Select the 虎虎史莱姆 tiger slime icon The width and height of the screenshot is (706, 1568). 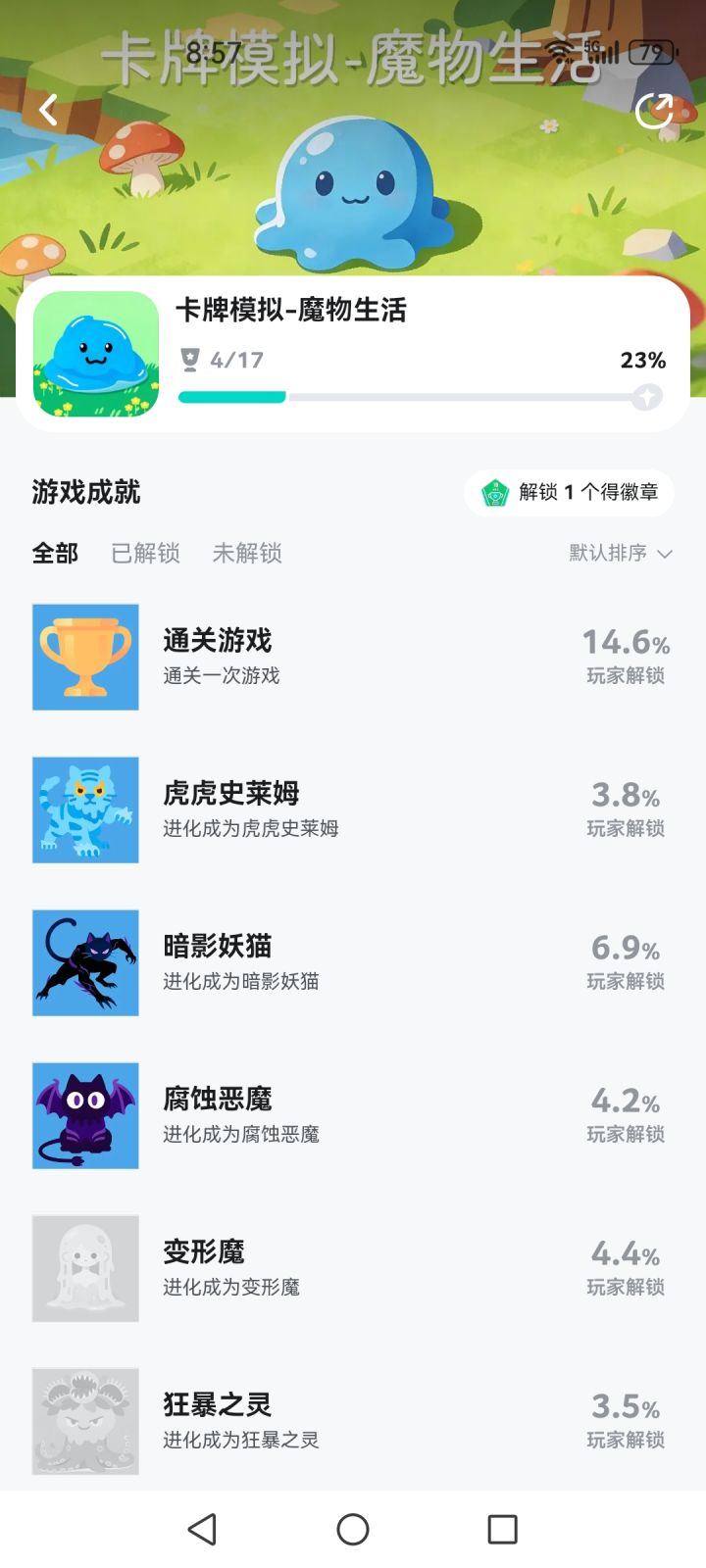tap(84, 809)
